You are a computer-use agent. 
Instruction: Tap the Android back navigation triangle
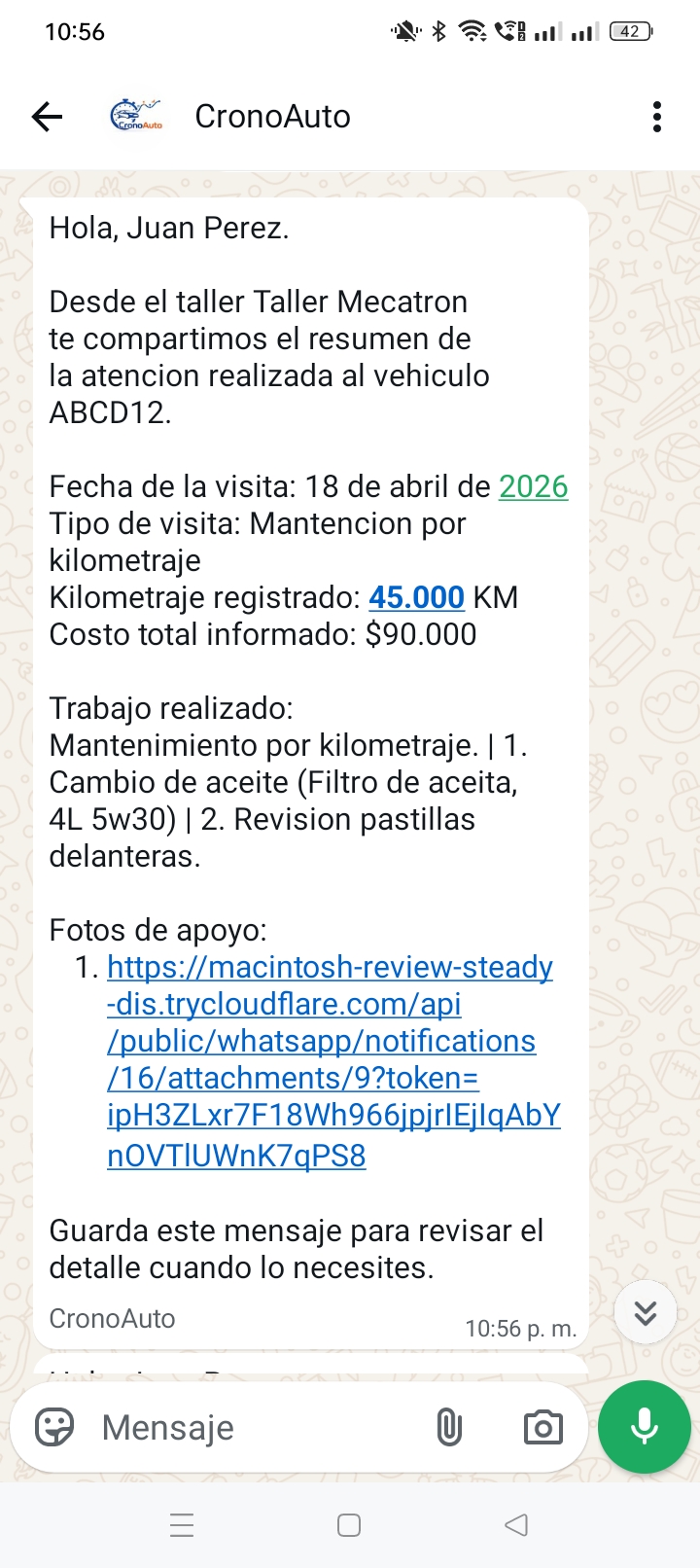pyautogui.click(x=516, y=1525)
